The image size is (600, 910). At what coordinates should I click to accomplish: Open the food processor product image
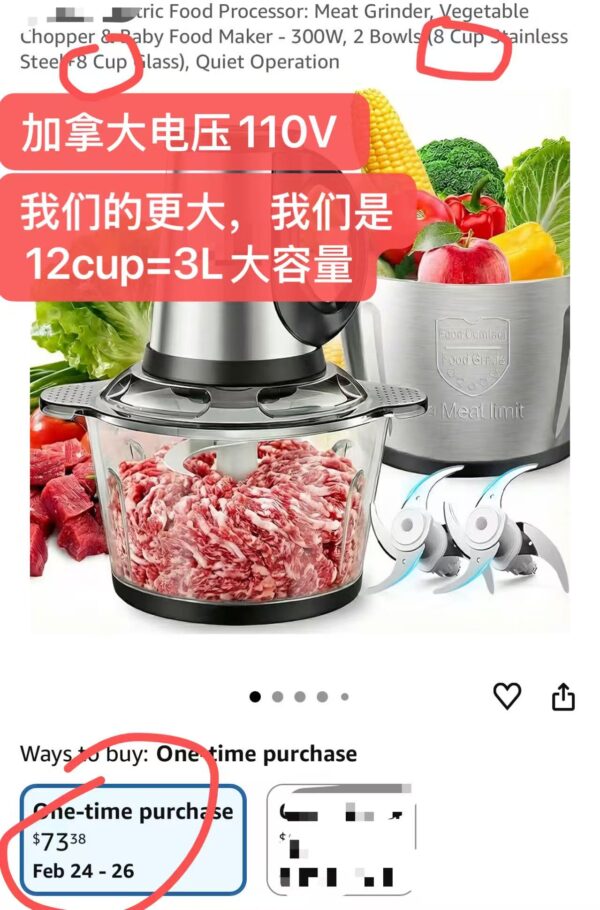tap(300, 360)
